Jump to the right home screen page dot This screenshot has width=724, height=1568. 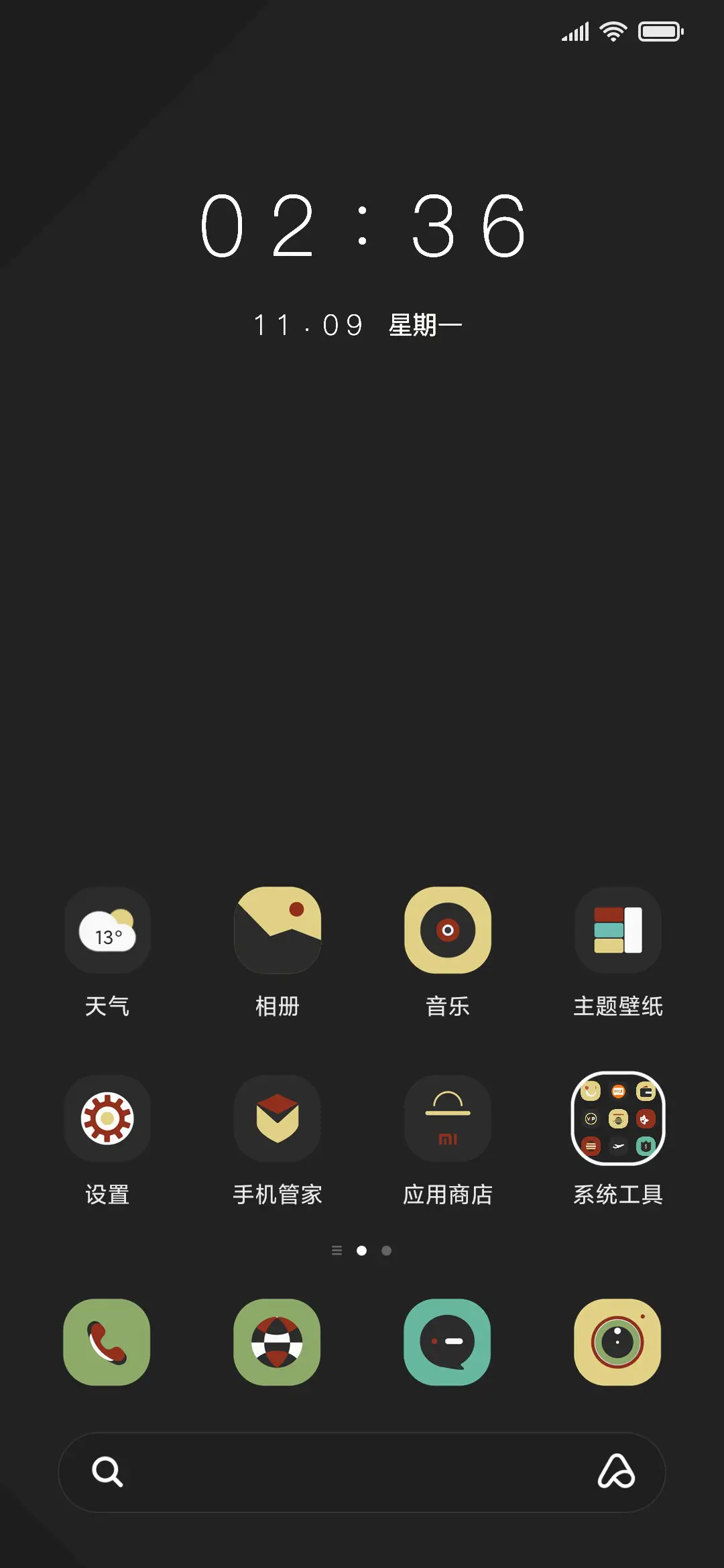pyautogui.click(x=386, y=1250)
